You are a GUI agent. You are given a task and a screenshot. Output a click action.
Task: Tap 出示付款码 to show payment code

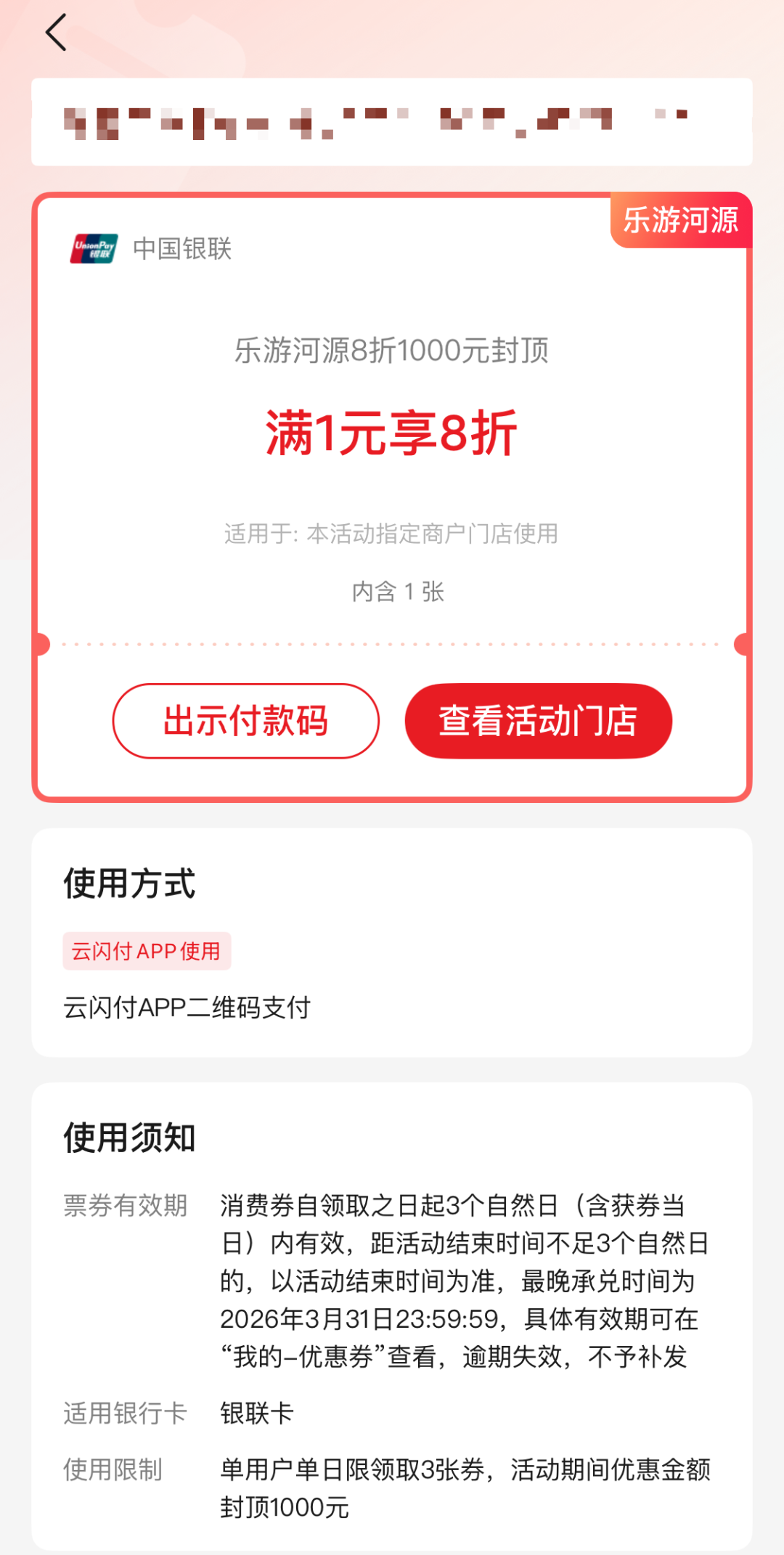245,721
